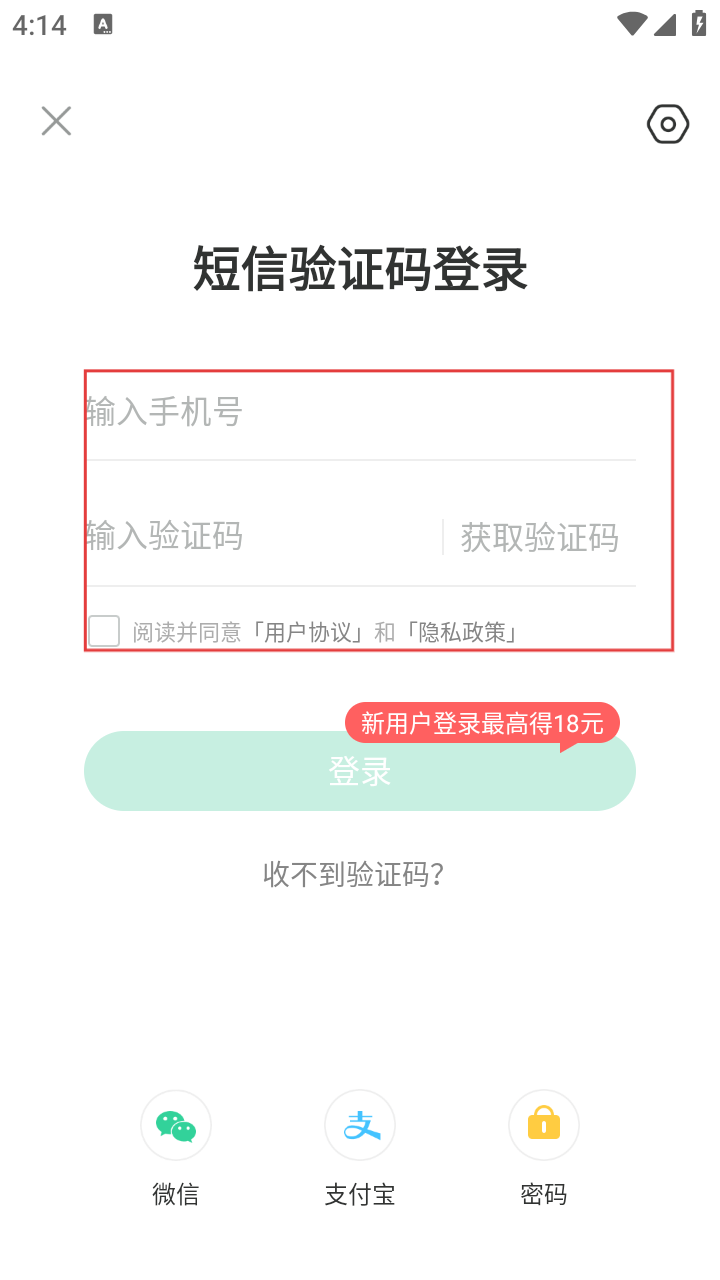Open the 隐私政策 link
Viewport: 720px width, 1280px height.
[464, 633]
